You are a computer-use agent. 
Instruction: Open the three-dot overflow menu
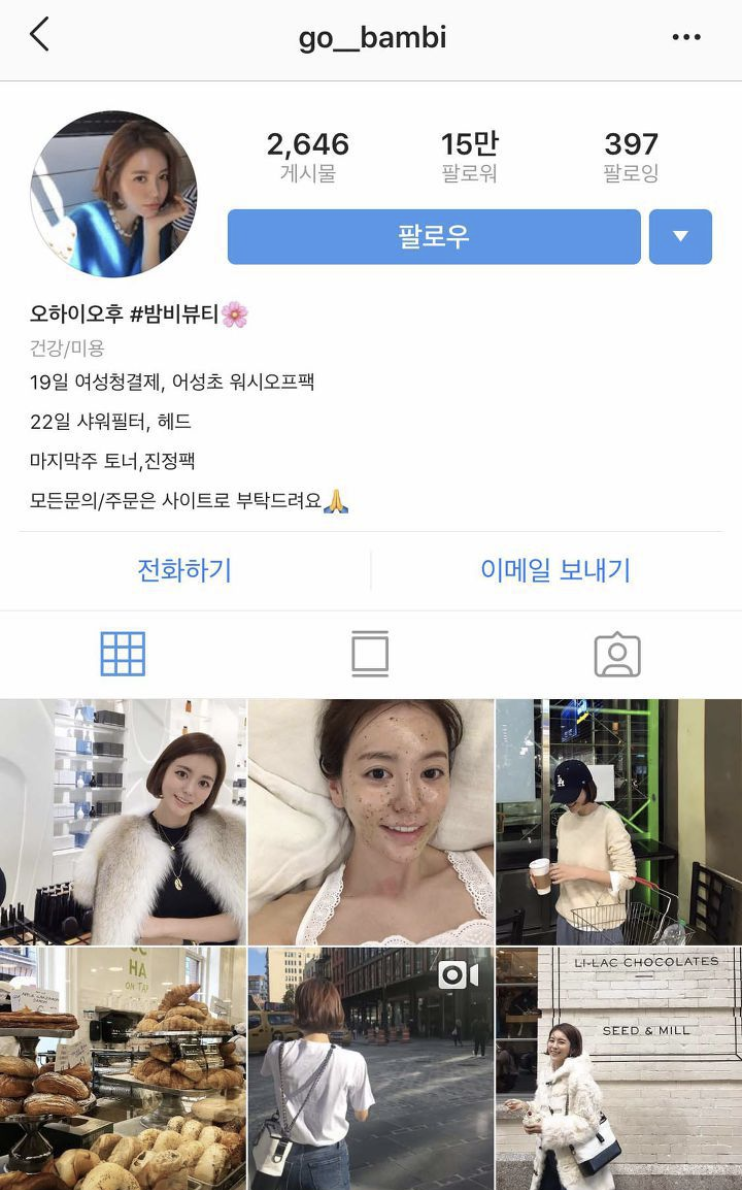[x=686, y=38]
